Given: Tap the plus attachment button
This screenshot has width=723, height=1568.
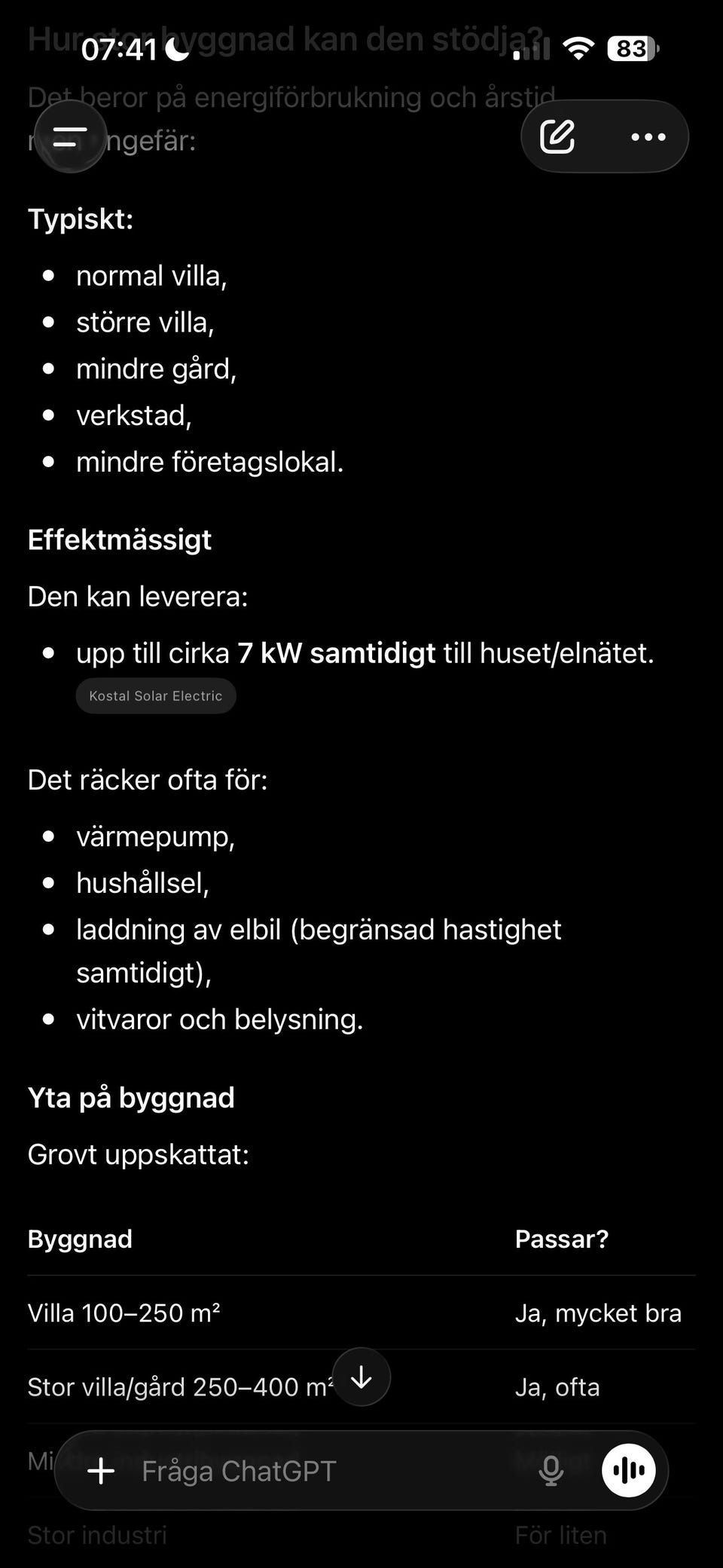Looking at the screenshot, I should 101,1471.
